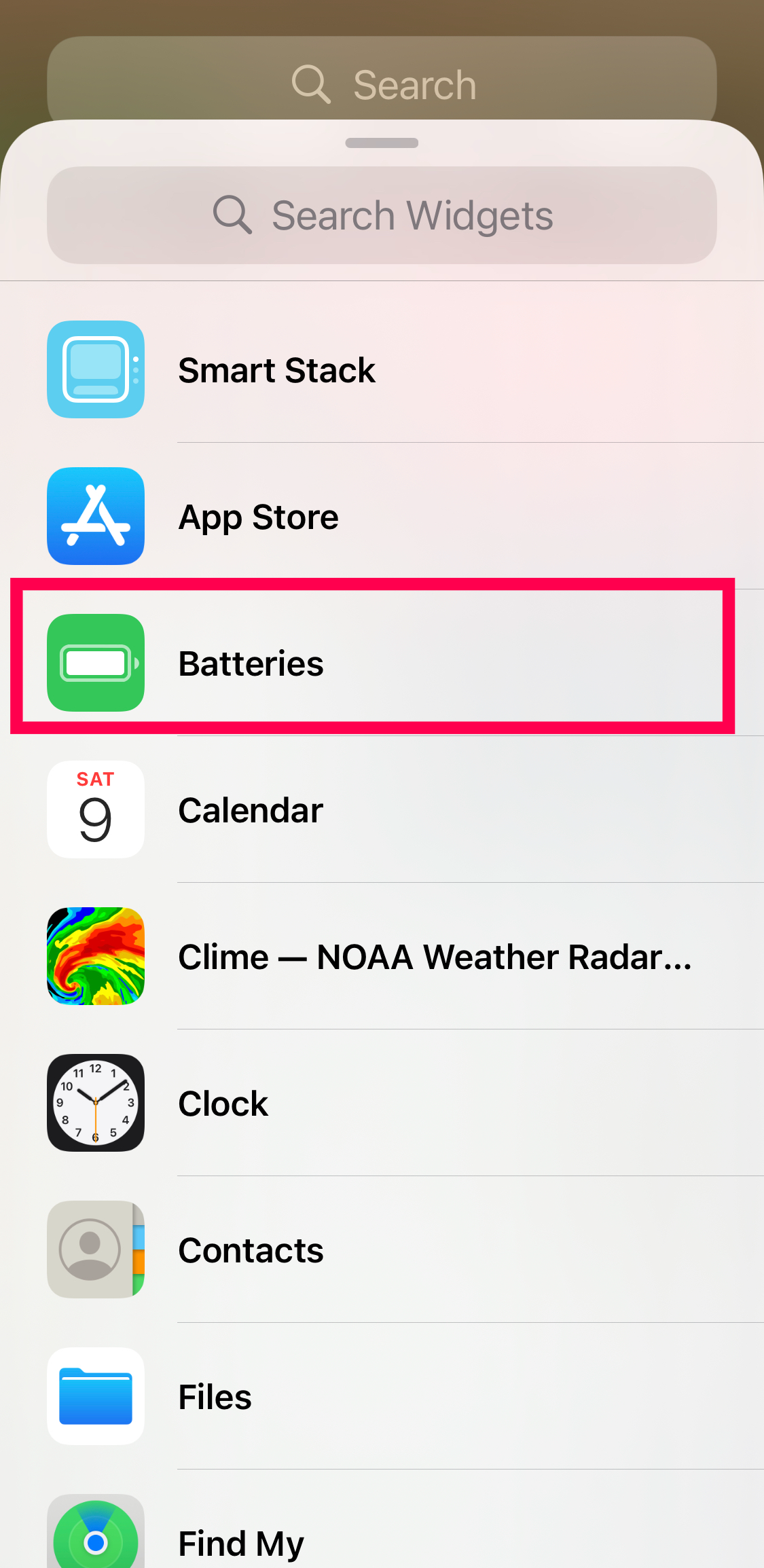Open the Smart Stack widget option

click(x=382, y=370)
